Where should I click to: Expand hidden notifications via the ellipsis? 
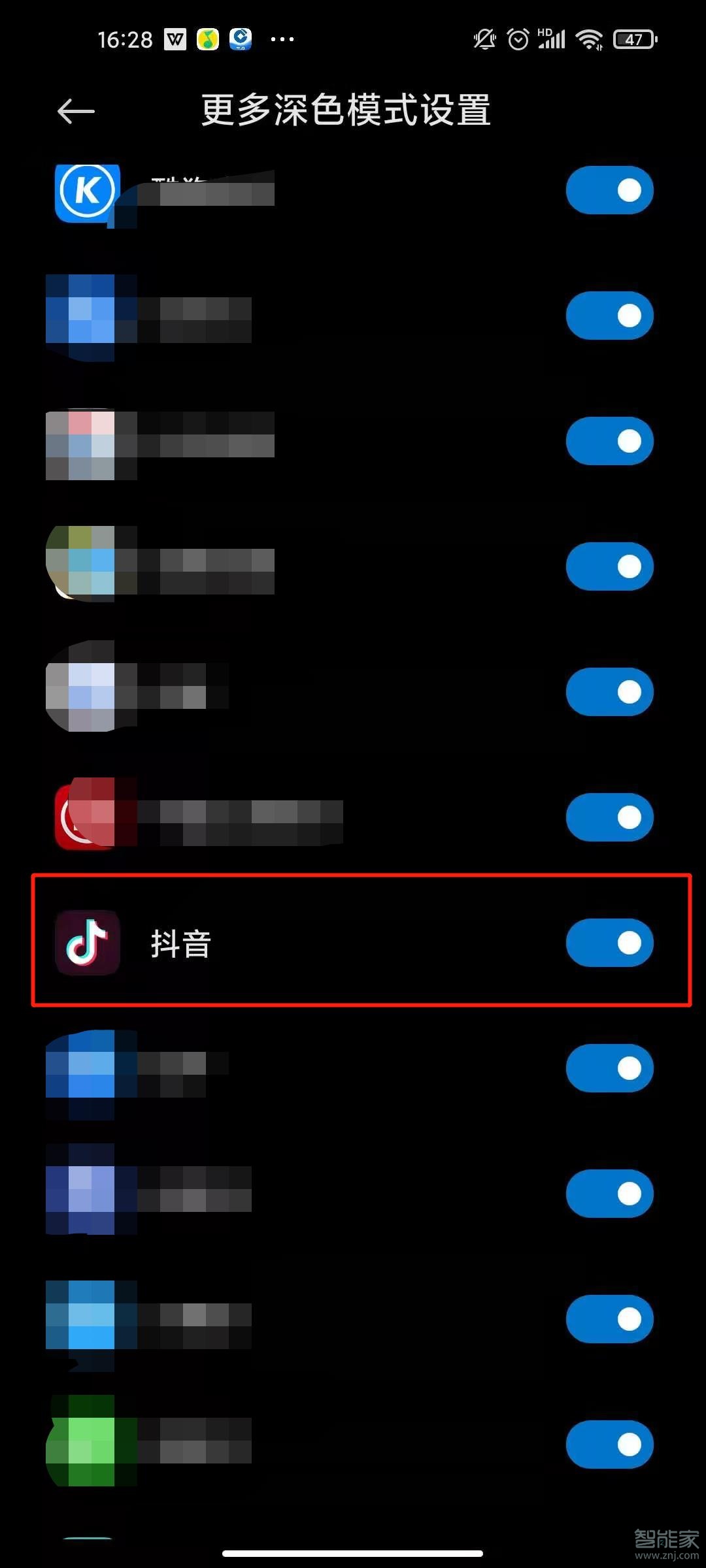[282, 39]
